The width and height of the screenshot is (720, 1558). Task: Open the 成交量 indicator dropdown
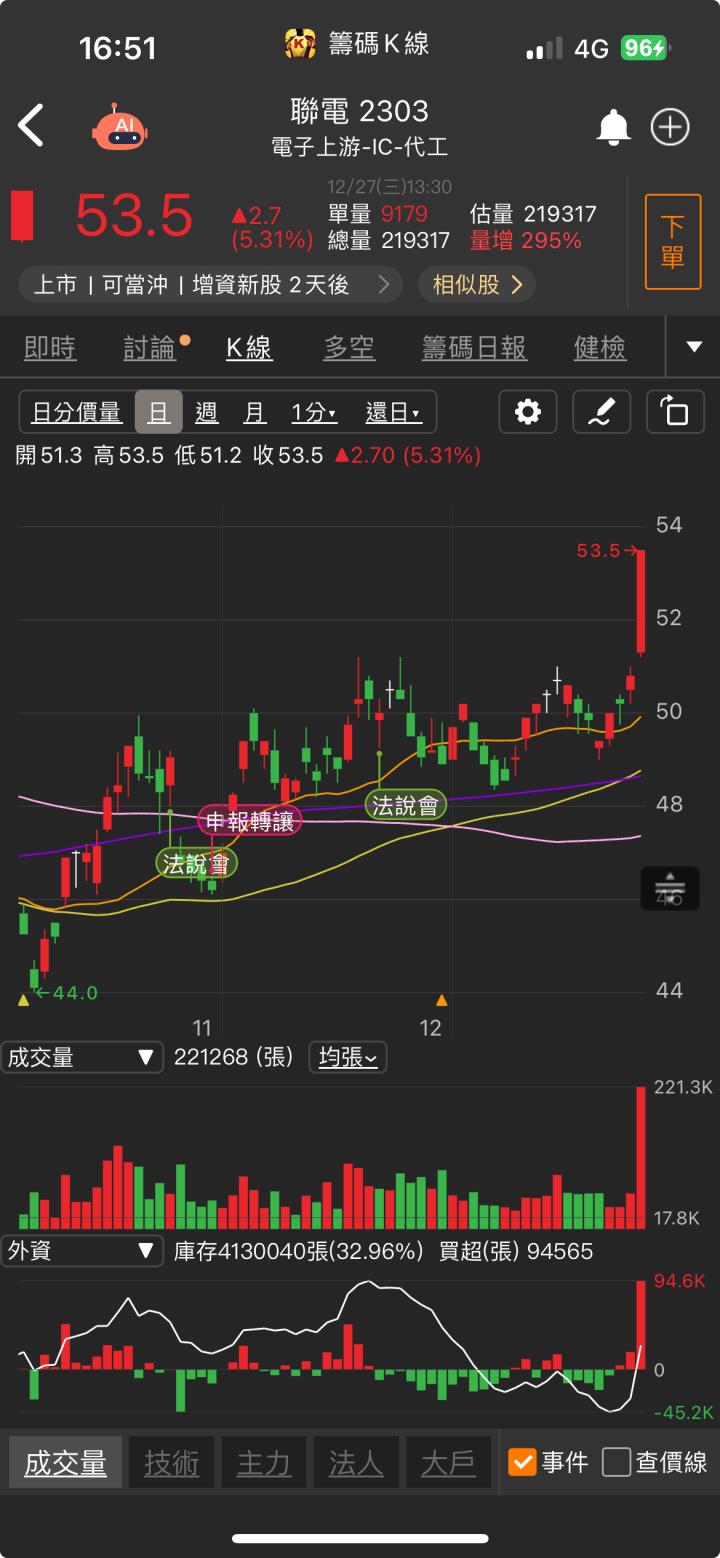[81, 1057]
